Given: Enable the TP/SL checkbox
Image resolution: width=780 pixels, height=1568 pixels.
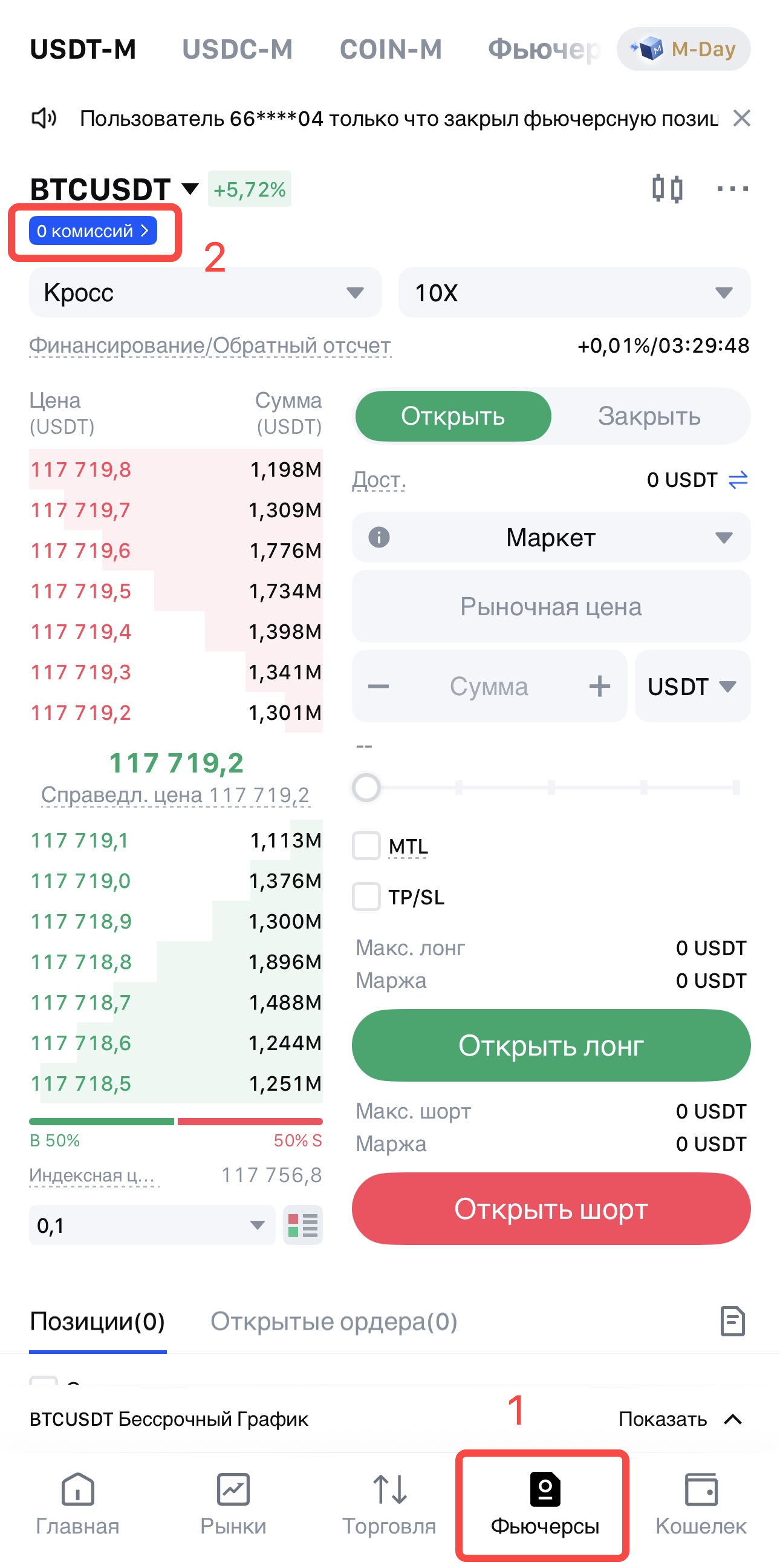Looking at the screenshot, I should 366,897.
